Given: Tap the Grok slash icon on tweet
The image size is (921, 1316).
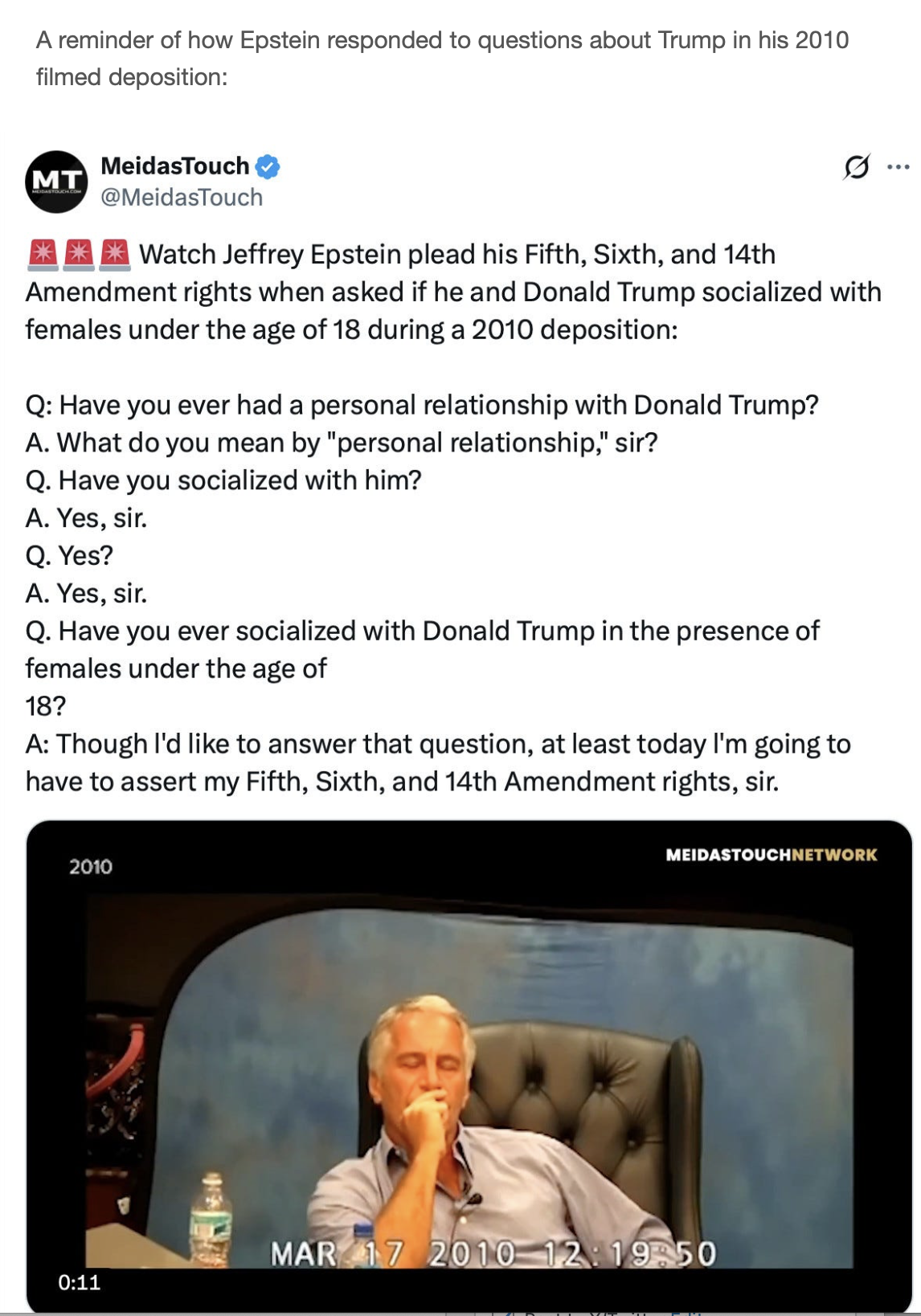Looking at the screenshot, I should 857,167.
